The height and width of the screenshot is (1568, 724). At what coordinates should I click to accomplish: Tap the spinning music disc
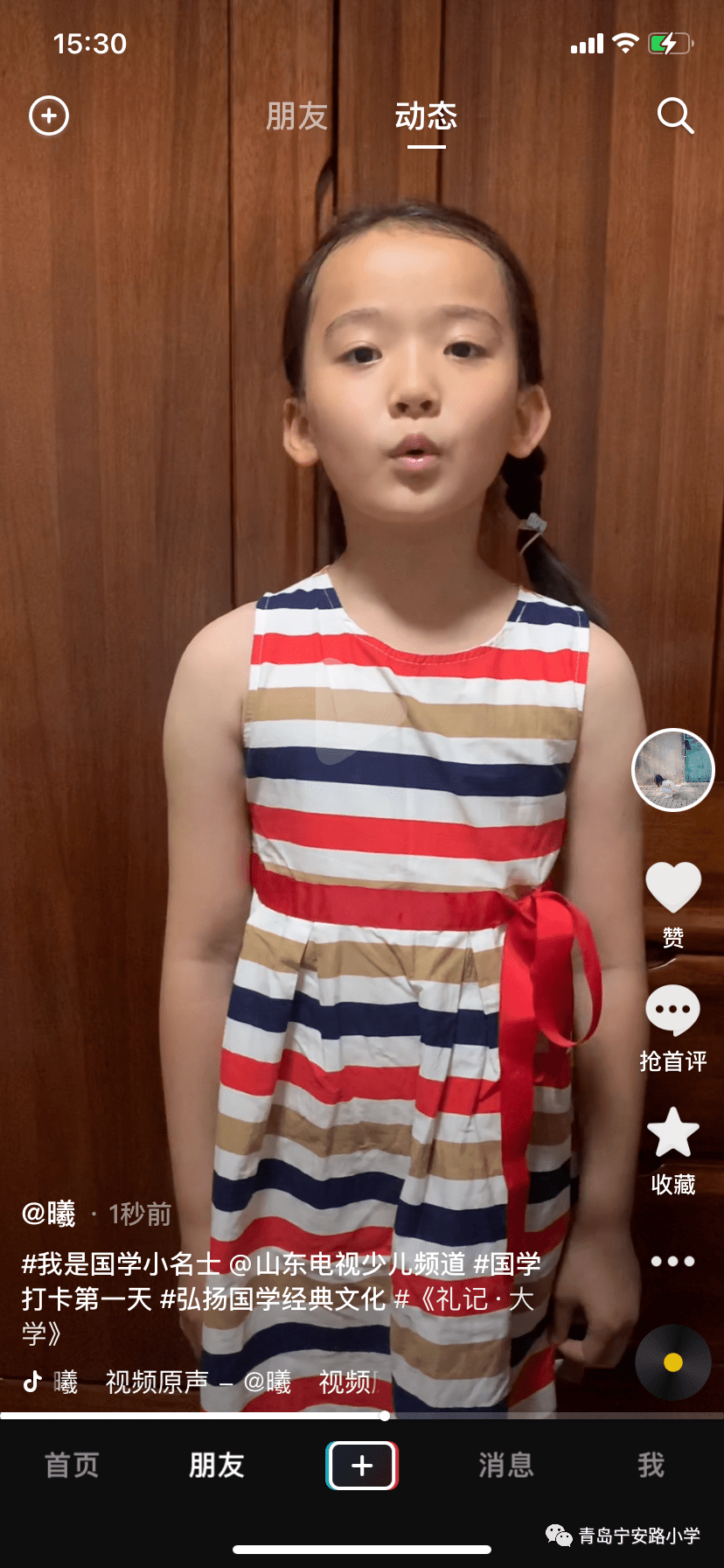672,1362
